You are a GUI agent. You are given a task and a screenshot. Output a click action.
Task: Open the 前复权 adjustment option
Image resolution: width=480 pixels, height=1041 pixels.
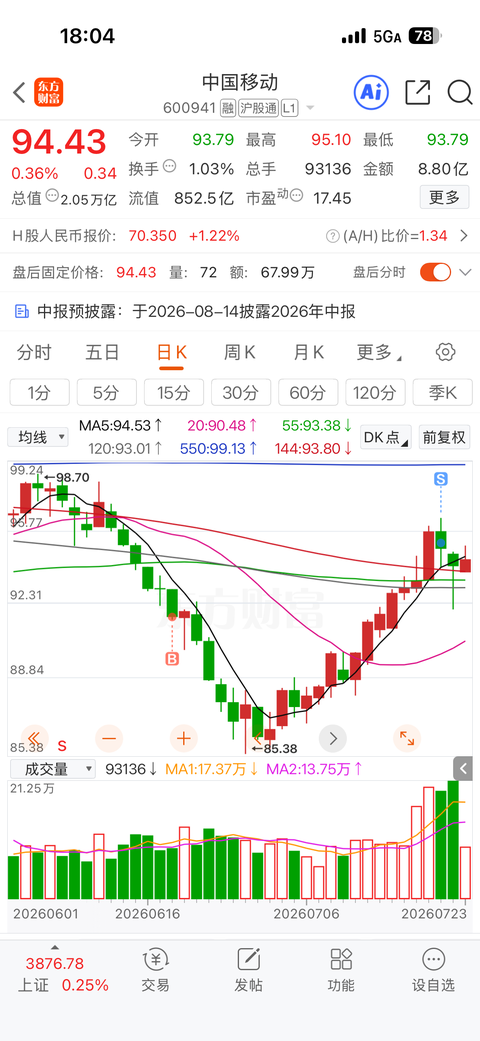click(x=445, y=438)
